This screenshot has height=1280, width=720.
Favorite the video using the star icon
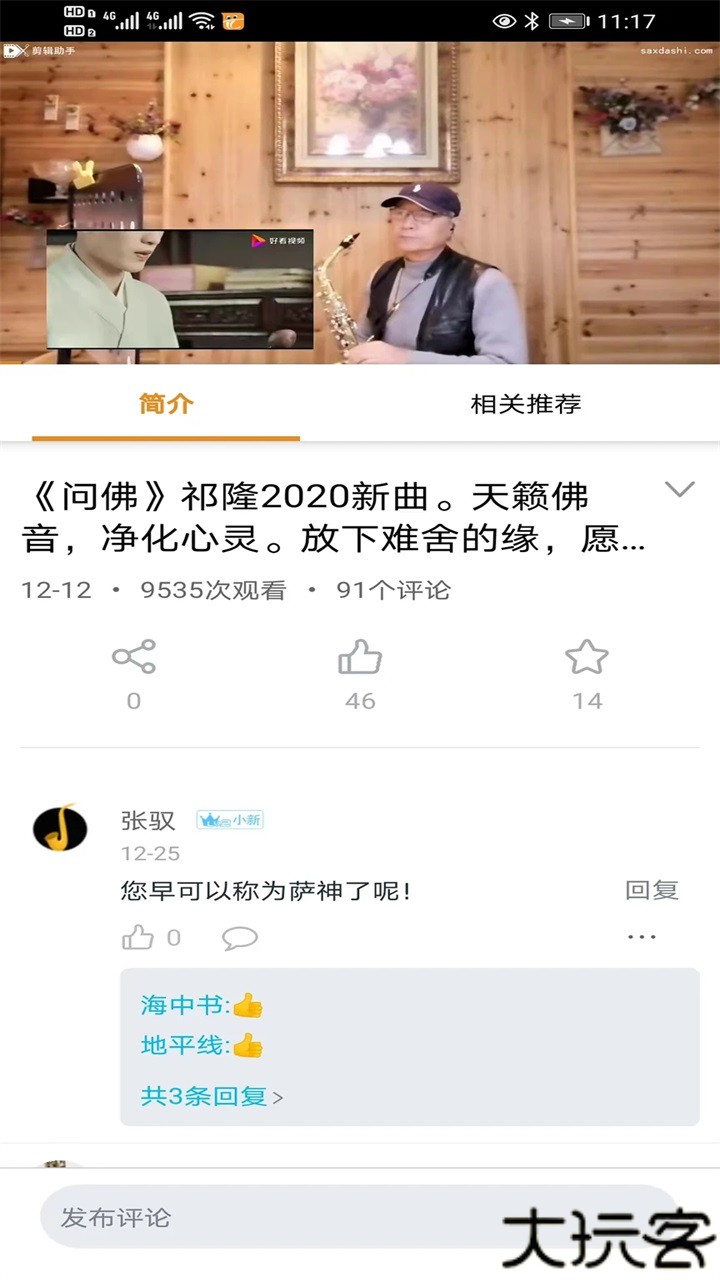586,658
